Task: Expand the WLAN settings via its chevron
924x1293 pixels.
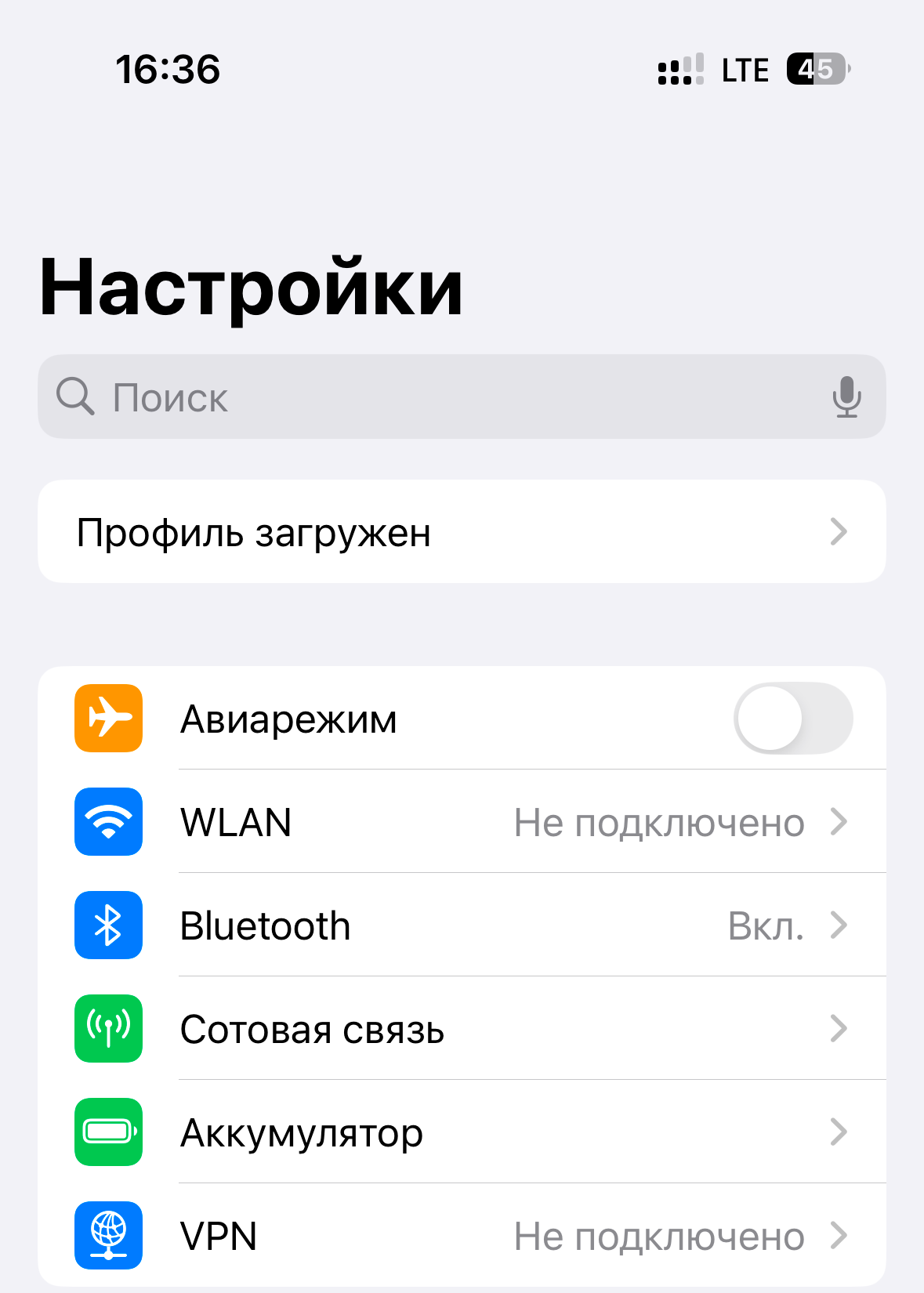Action: pyautogui.click(x=840, y=822)
